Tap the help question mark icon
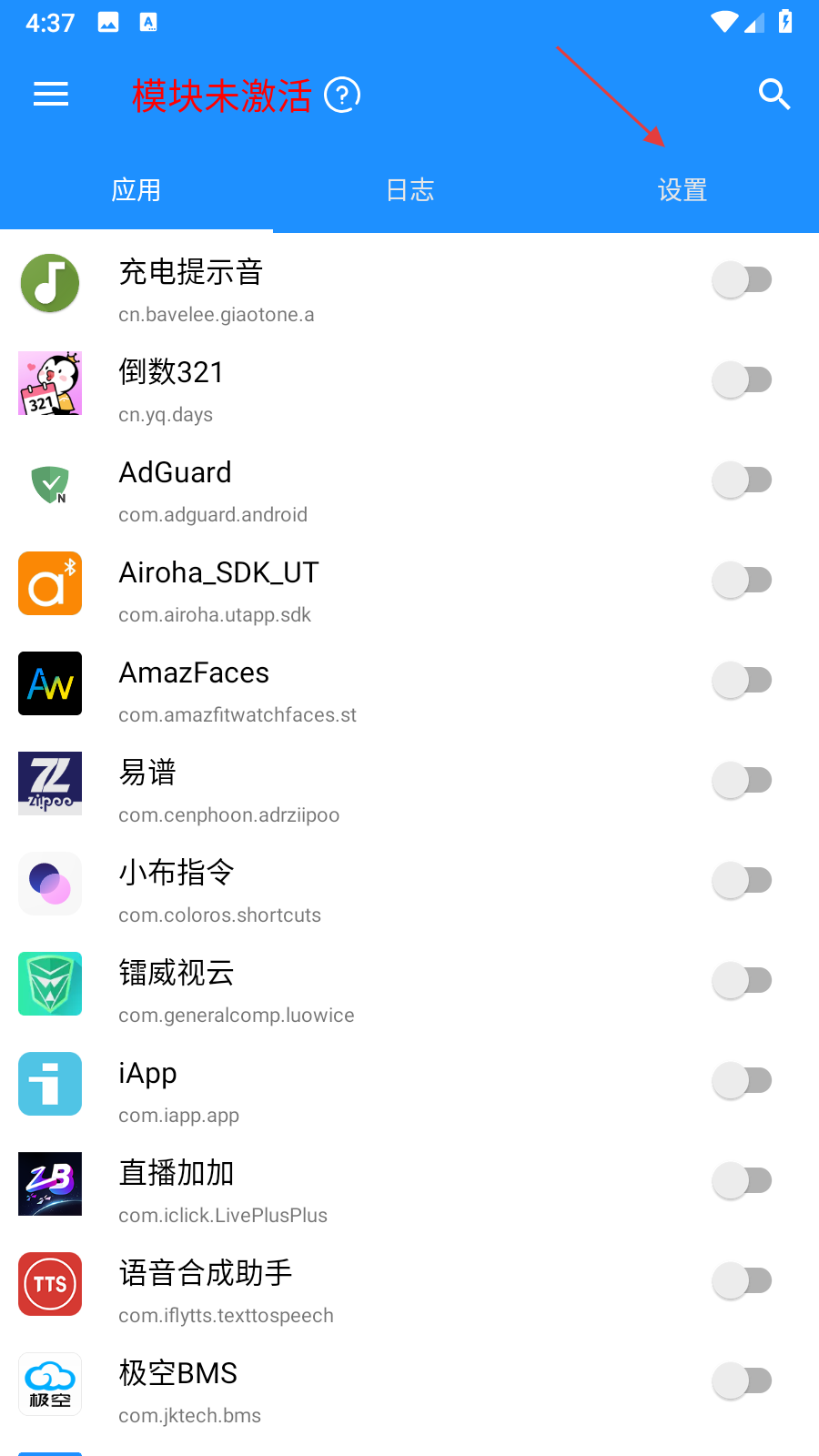819x1456 pixels. click(x=343, y=95)
